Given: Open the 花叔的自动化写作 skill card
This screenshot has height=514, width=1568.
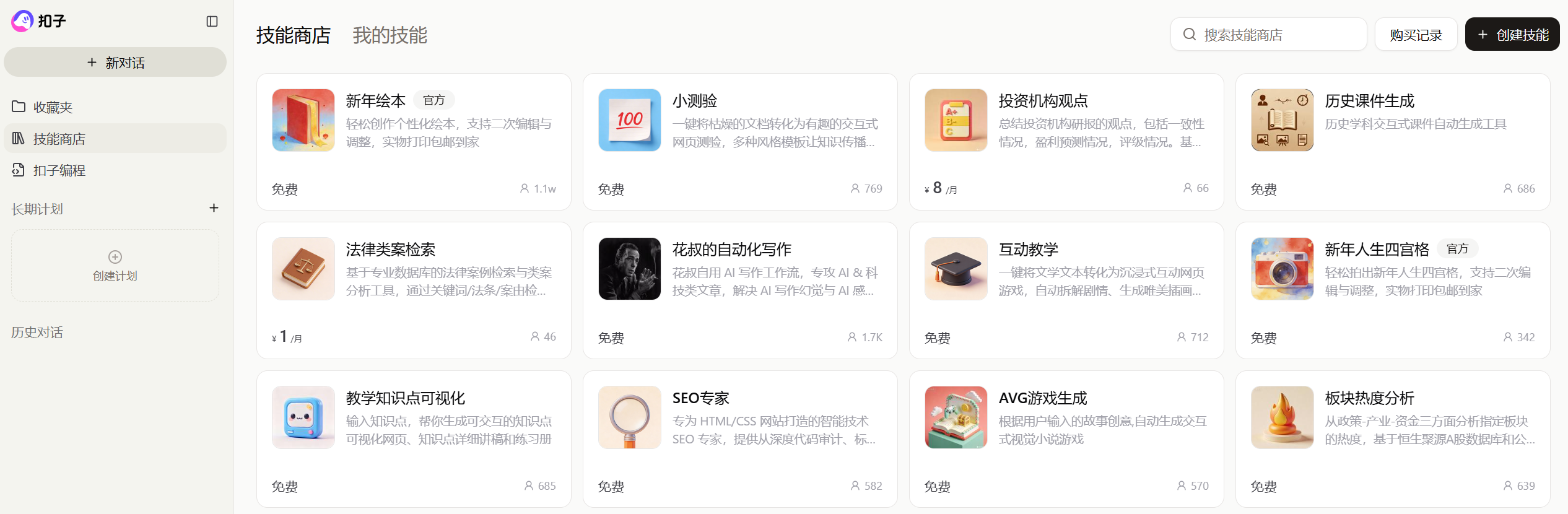Looking at the screenshot, I should [x=740, y=290].
